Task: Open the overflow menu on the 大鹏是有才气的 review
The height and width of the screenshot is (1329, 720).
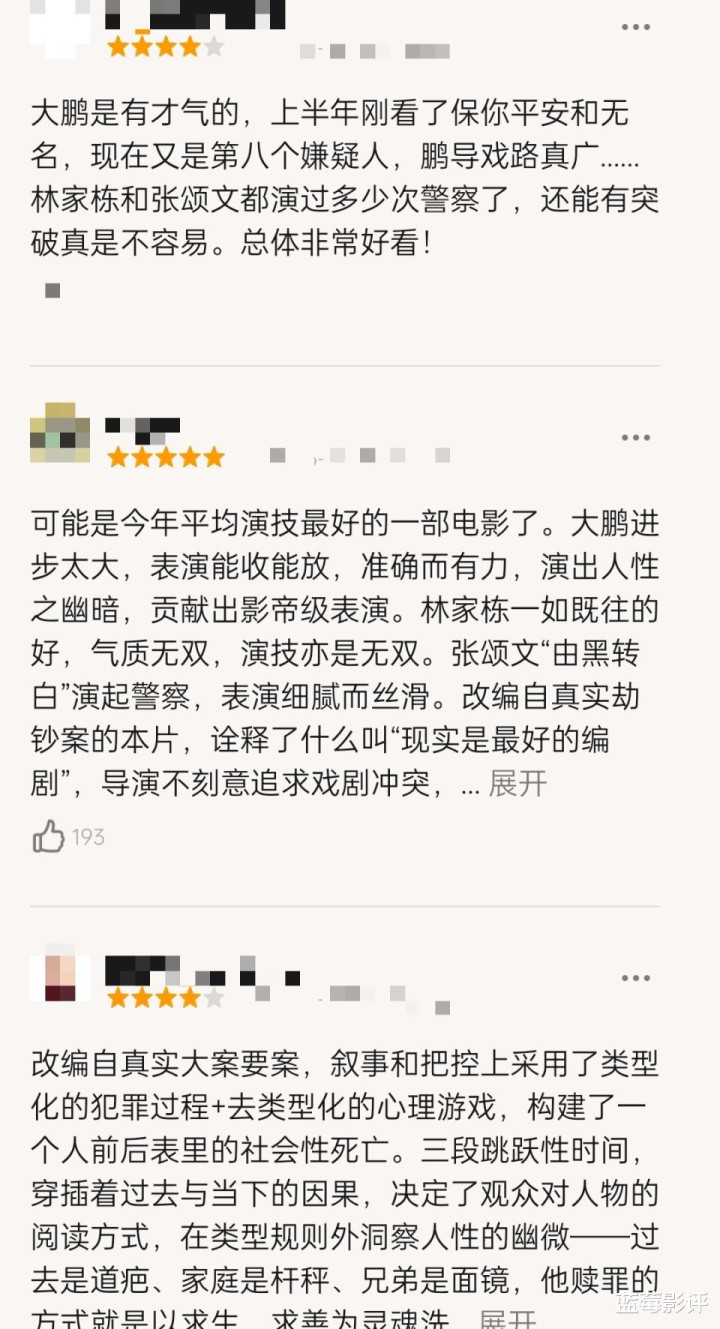Action: (x=635, y=27)
